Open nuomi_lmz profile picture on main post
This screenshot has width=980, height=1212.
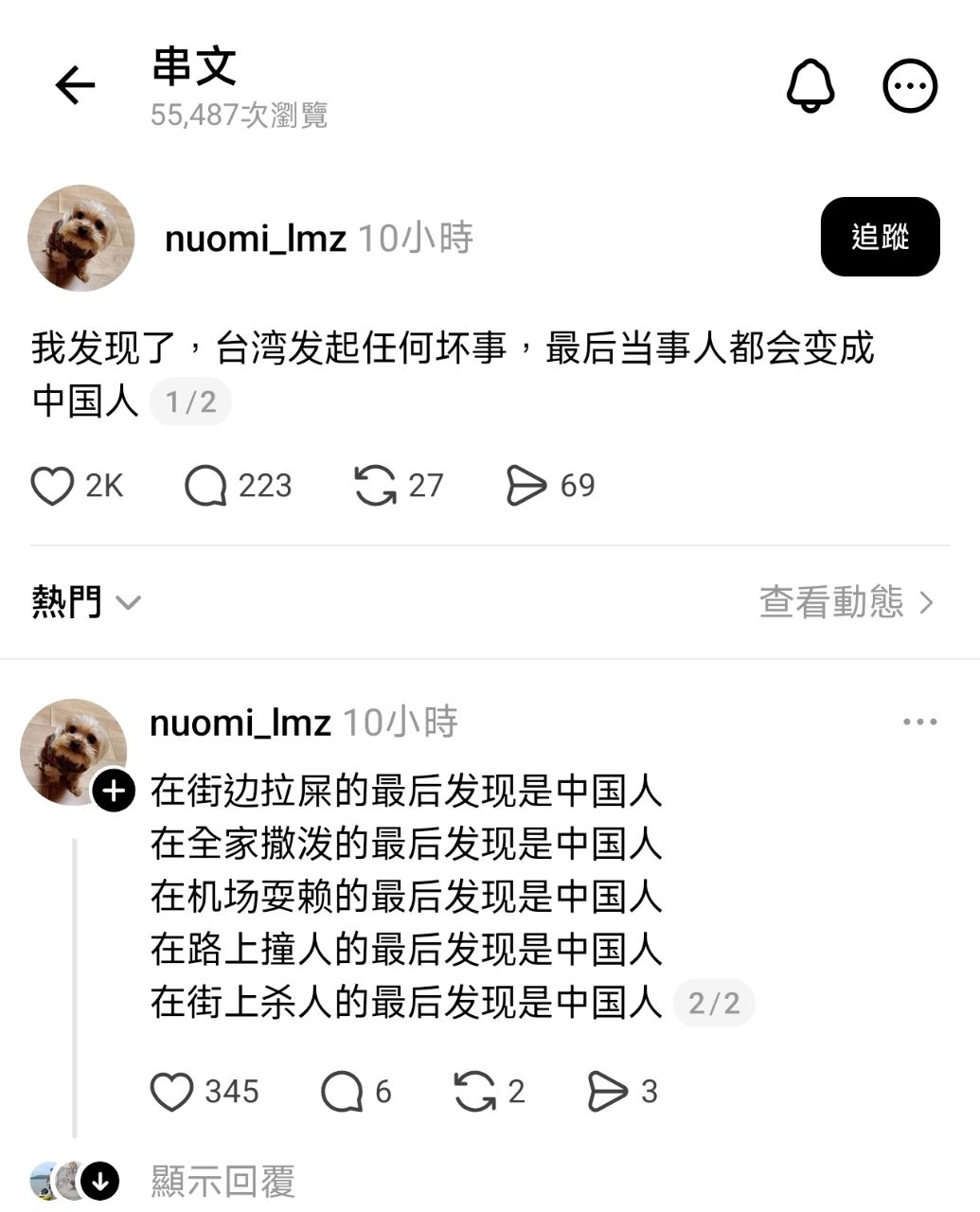(x=81, y=238)
